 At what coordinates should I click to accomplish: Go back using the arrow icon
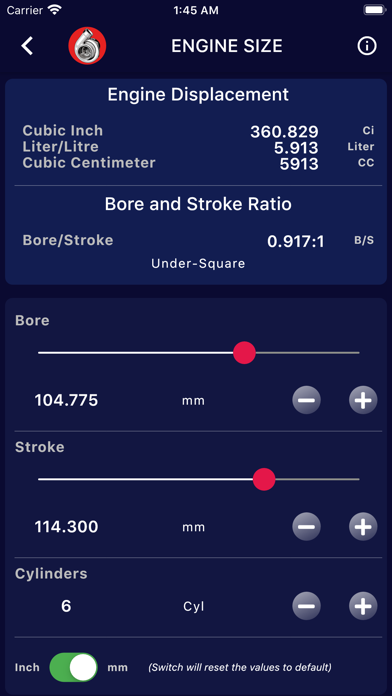click(27, 46)
